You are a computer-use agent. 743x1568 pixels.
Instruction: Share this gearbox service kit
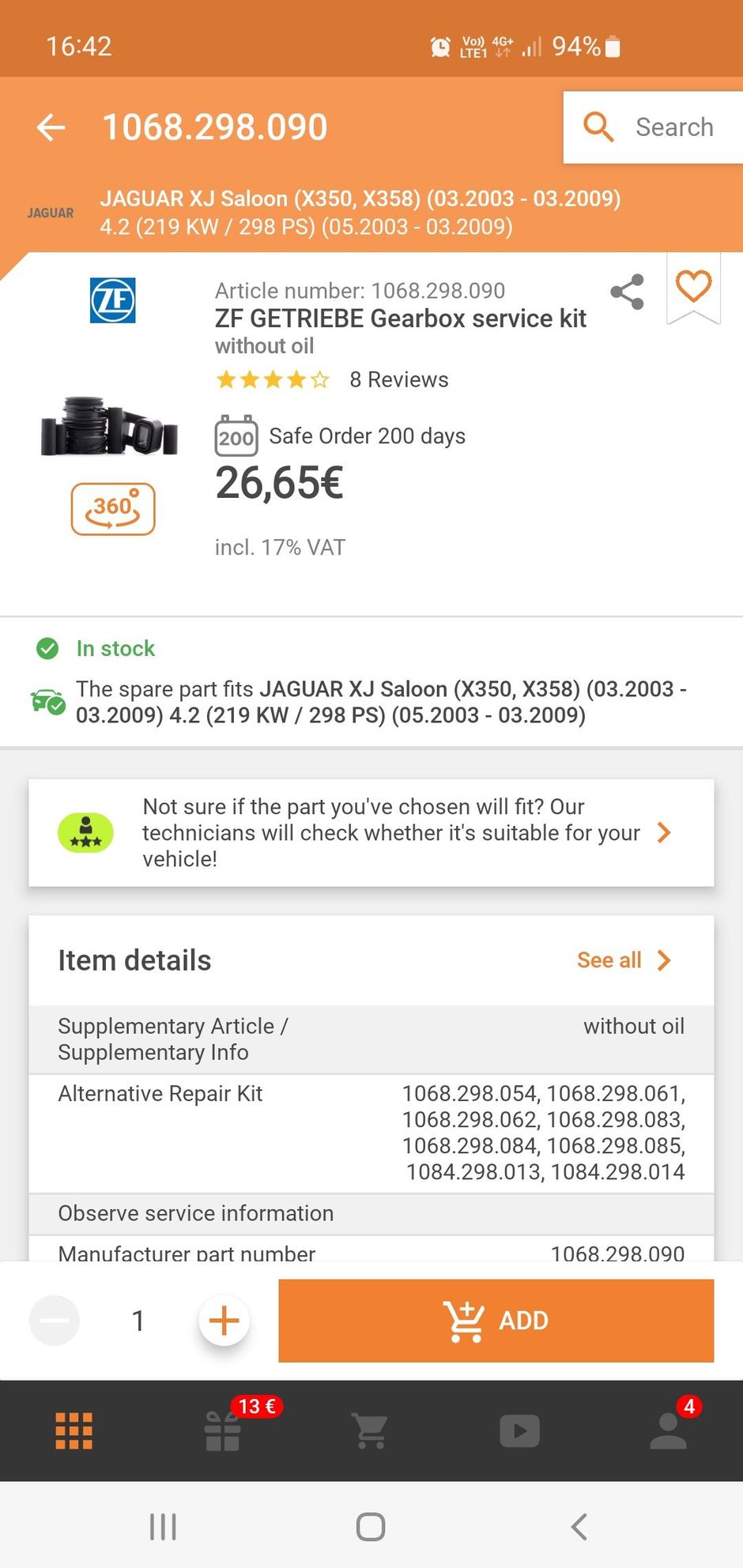point(627,292)
